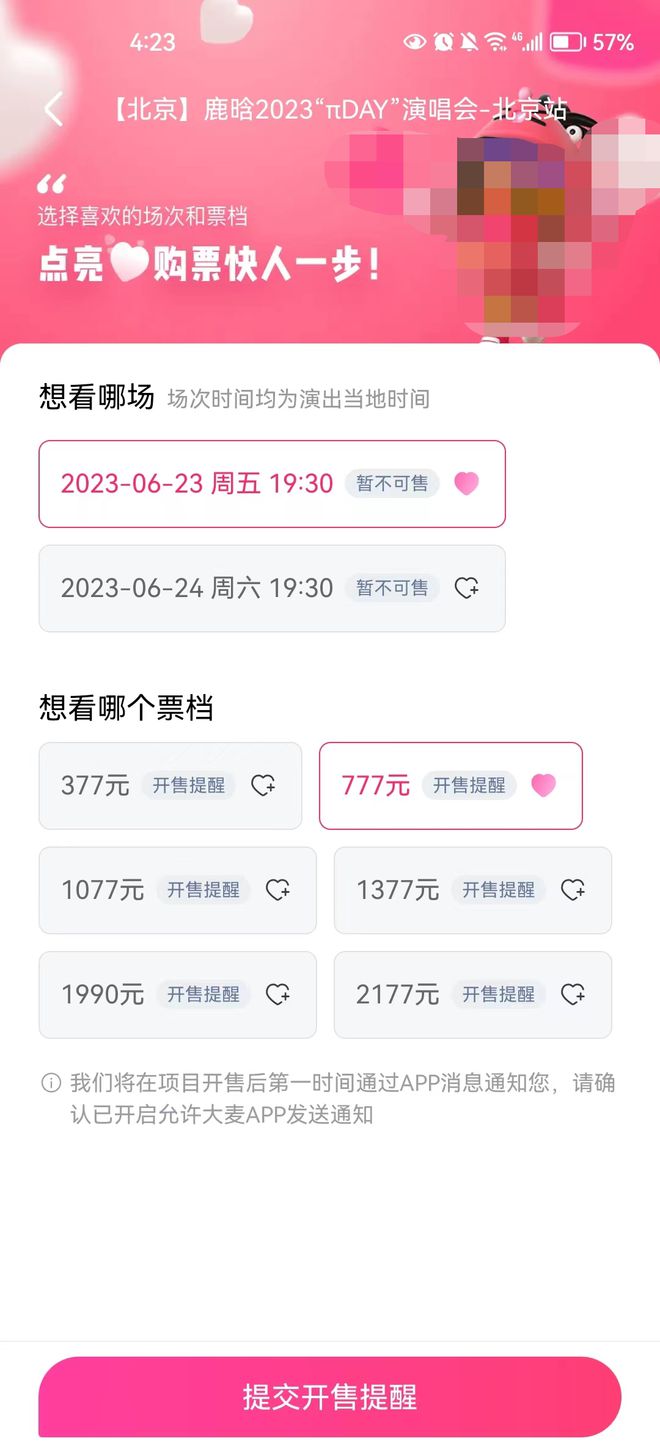Submit the sale reminder with 提交开售提醒

[x=330, y=1396]
